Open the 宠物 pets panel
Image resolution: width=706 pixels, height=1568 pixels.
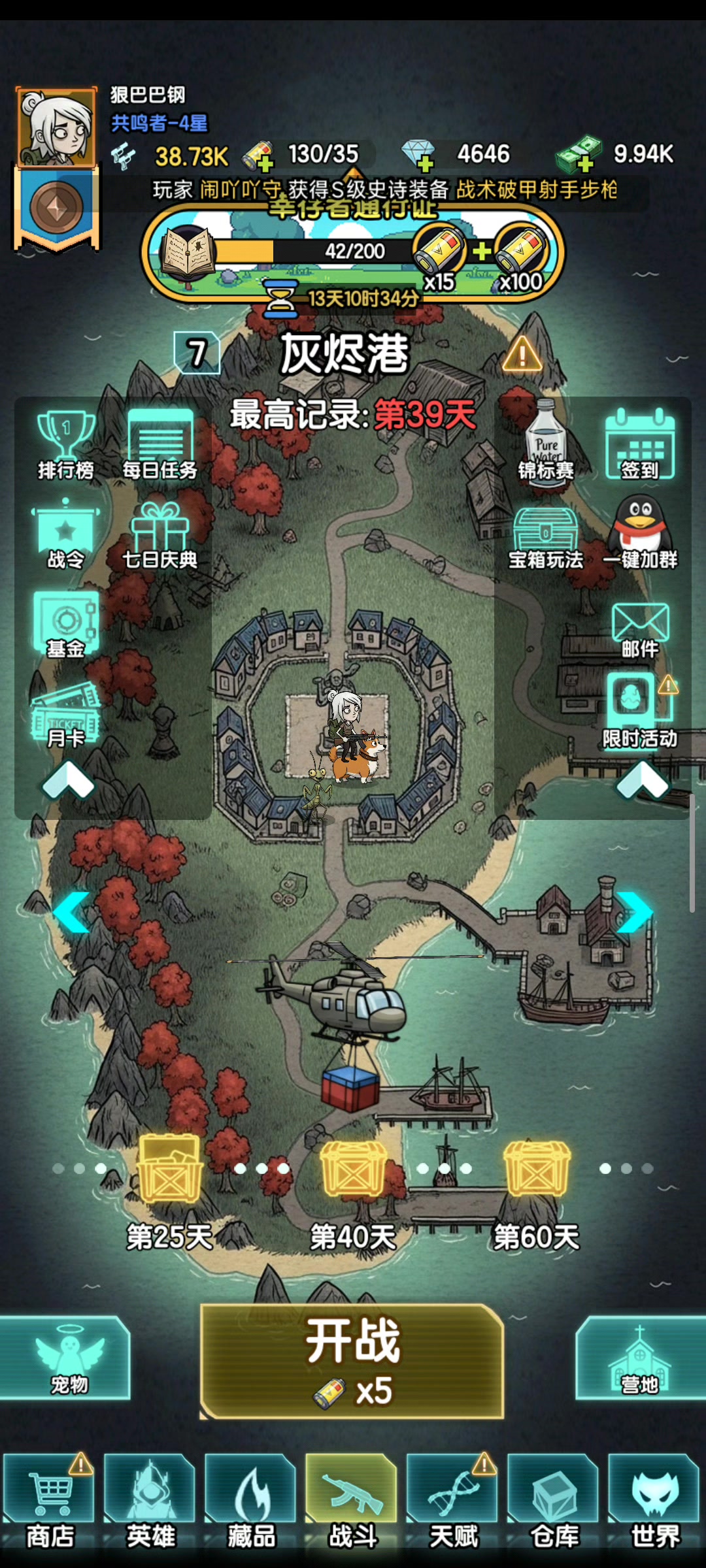[x=65, y=1359]
